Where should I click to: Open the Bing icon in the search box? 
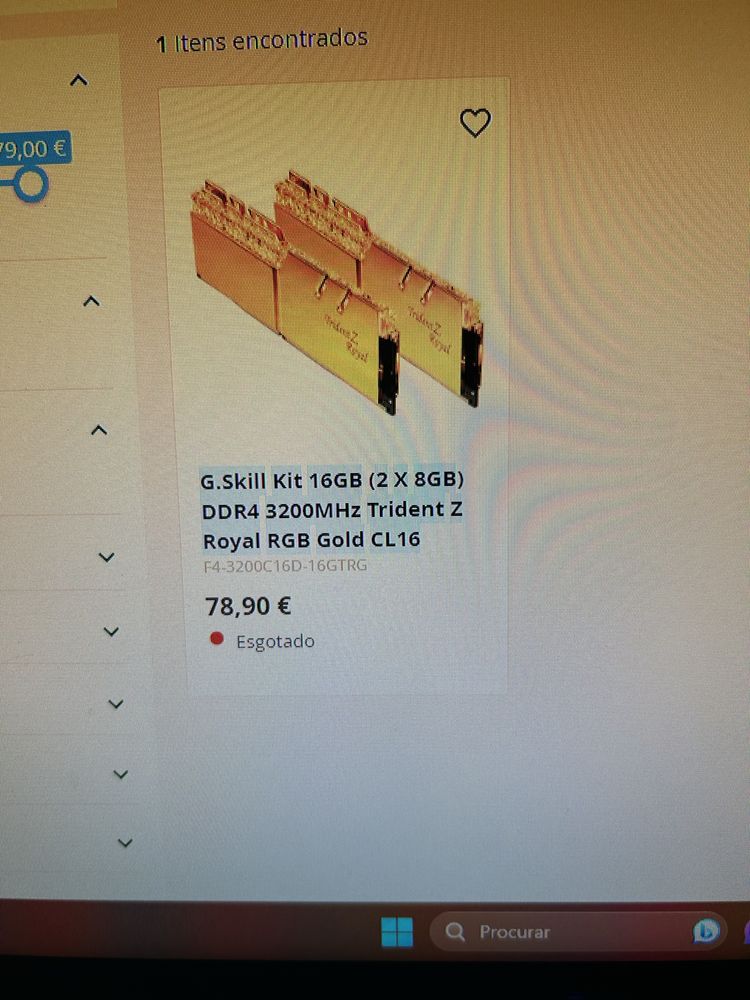(706, 932)
